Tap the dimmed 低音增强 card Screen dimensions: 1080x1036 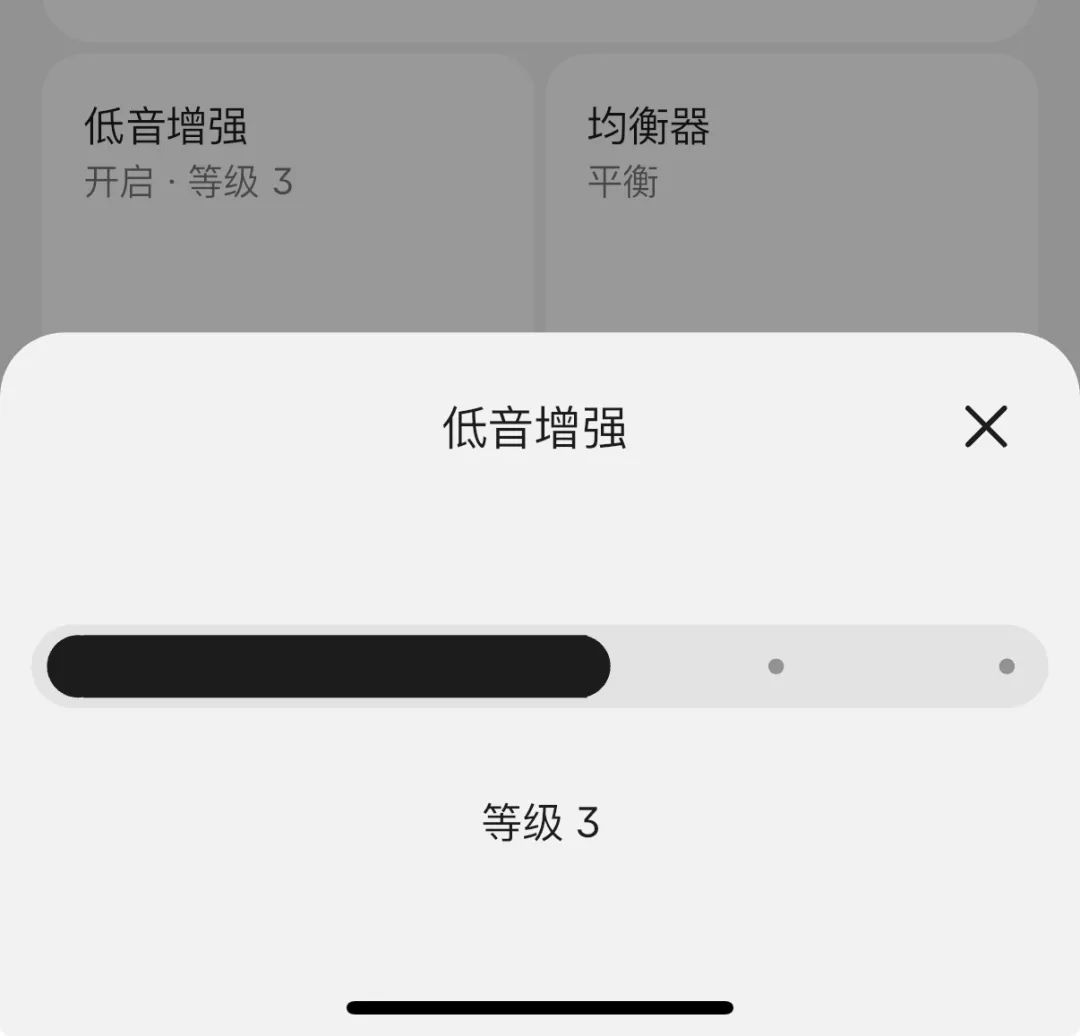[288, 194]
